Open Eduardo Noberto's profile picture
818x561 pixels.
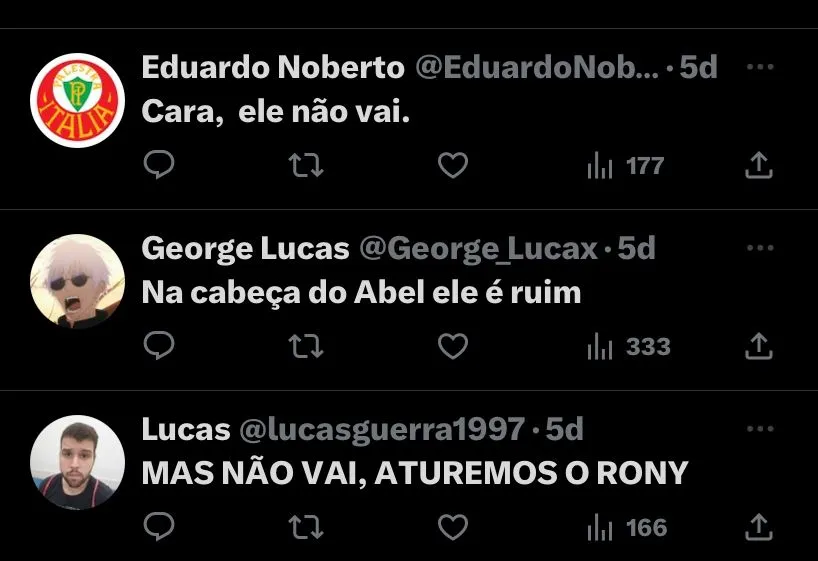[x=77, y=101]
